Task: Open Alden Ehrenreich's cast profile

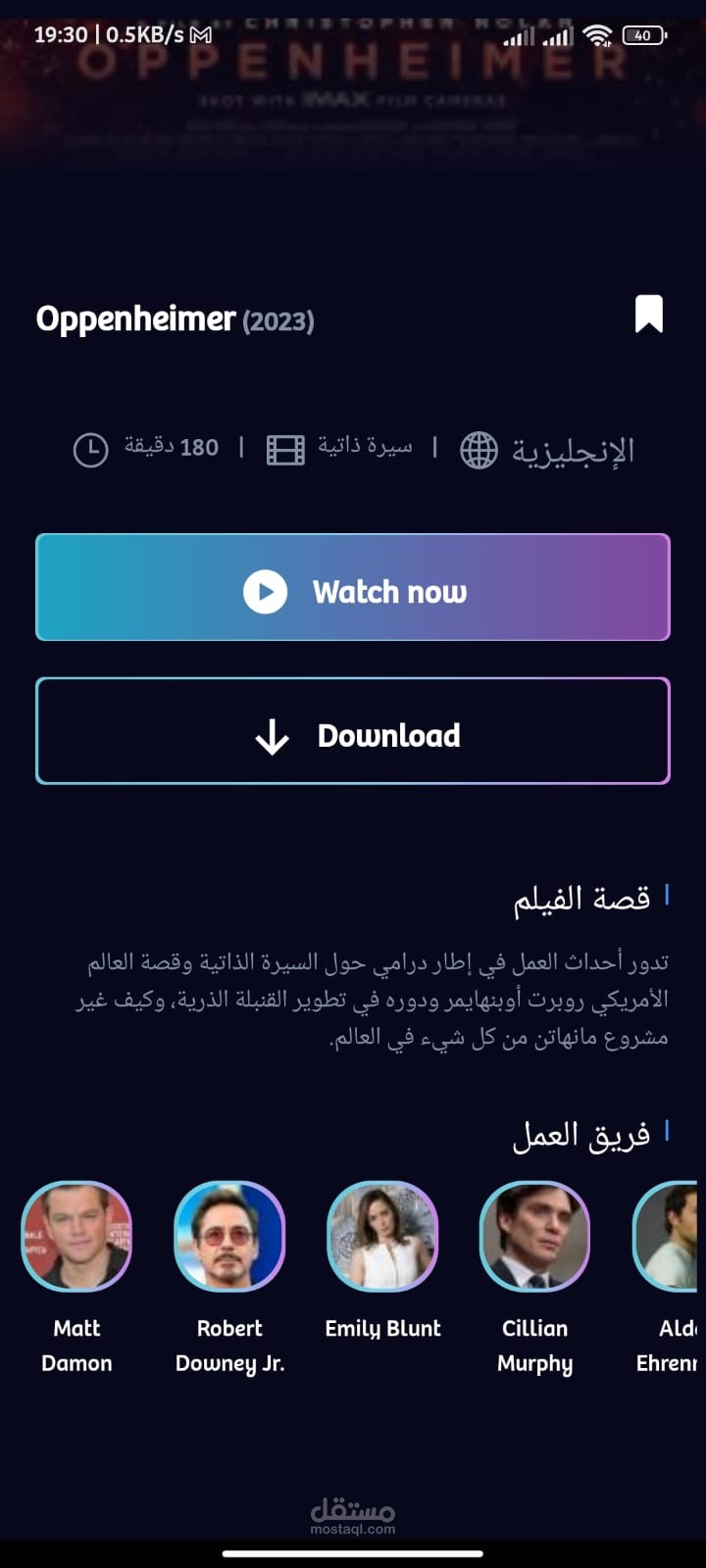Action: pos(669,1237)
